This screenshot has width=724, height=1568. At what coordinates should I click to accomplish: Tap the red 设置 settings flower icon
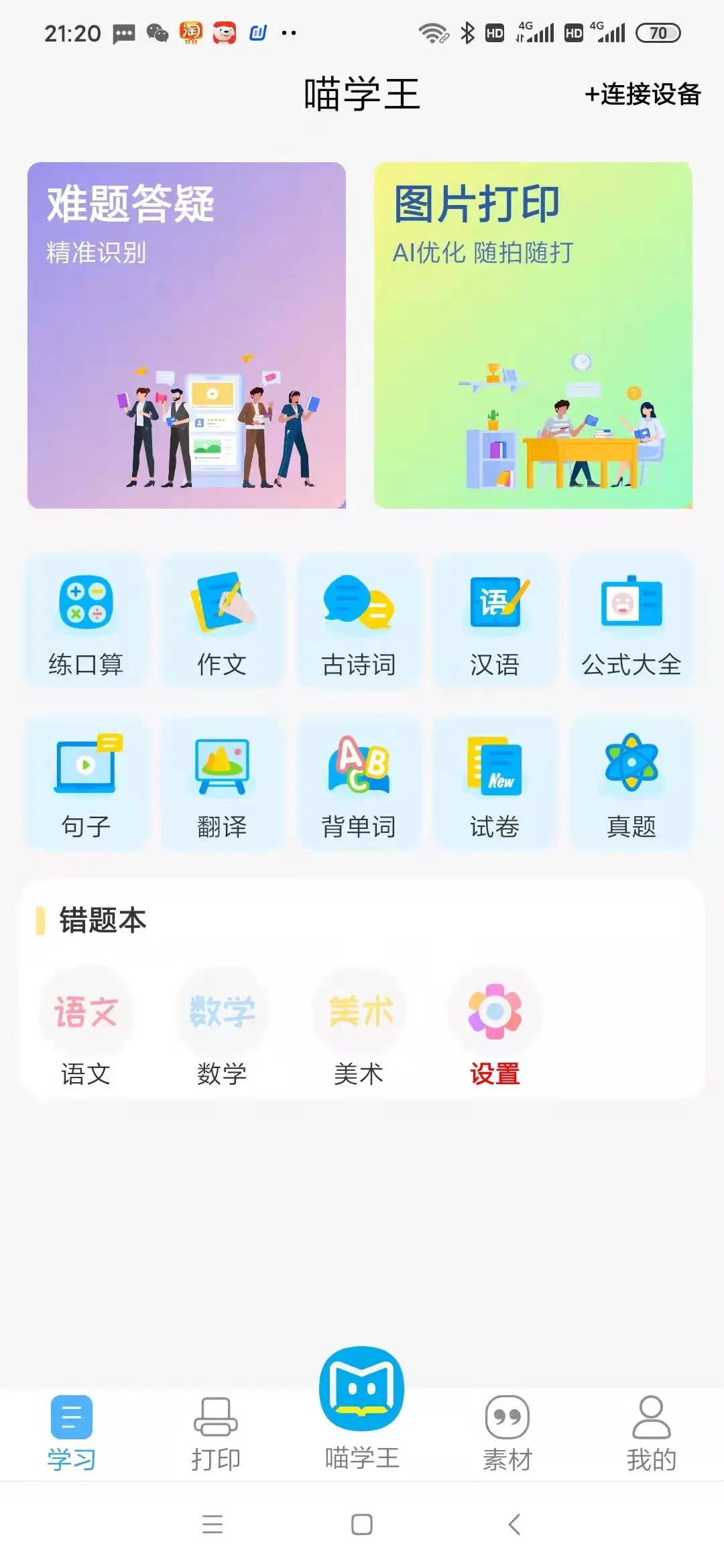tap(495, 1012)
